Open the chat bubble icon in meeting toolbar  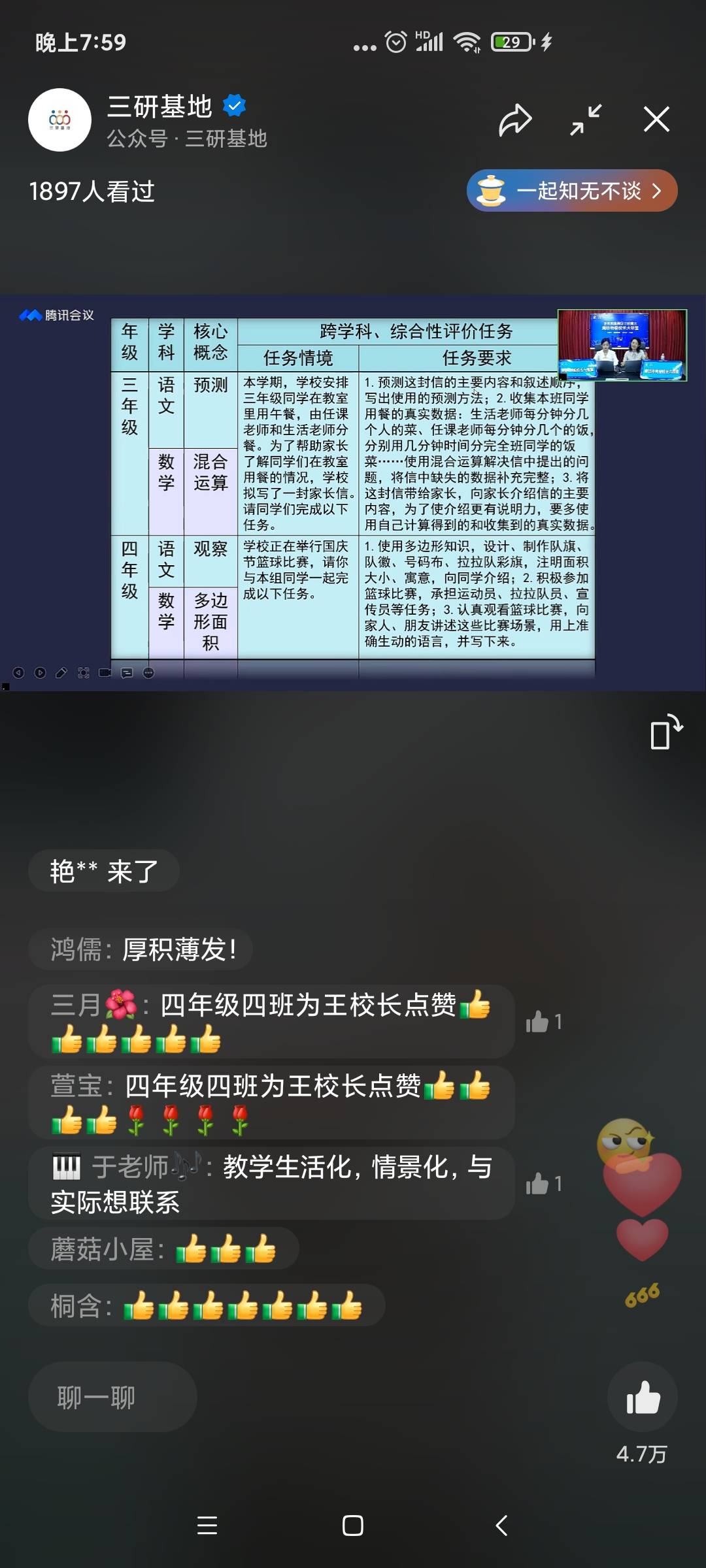(x=128, y=672)
